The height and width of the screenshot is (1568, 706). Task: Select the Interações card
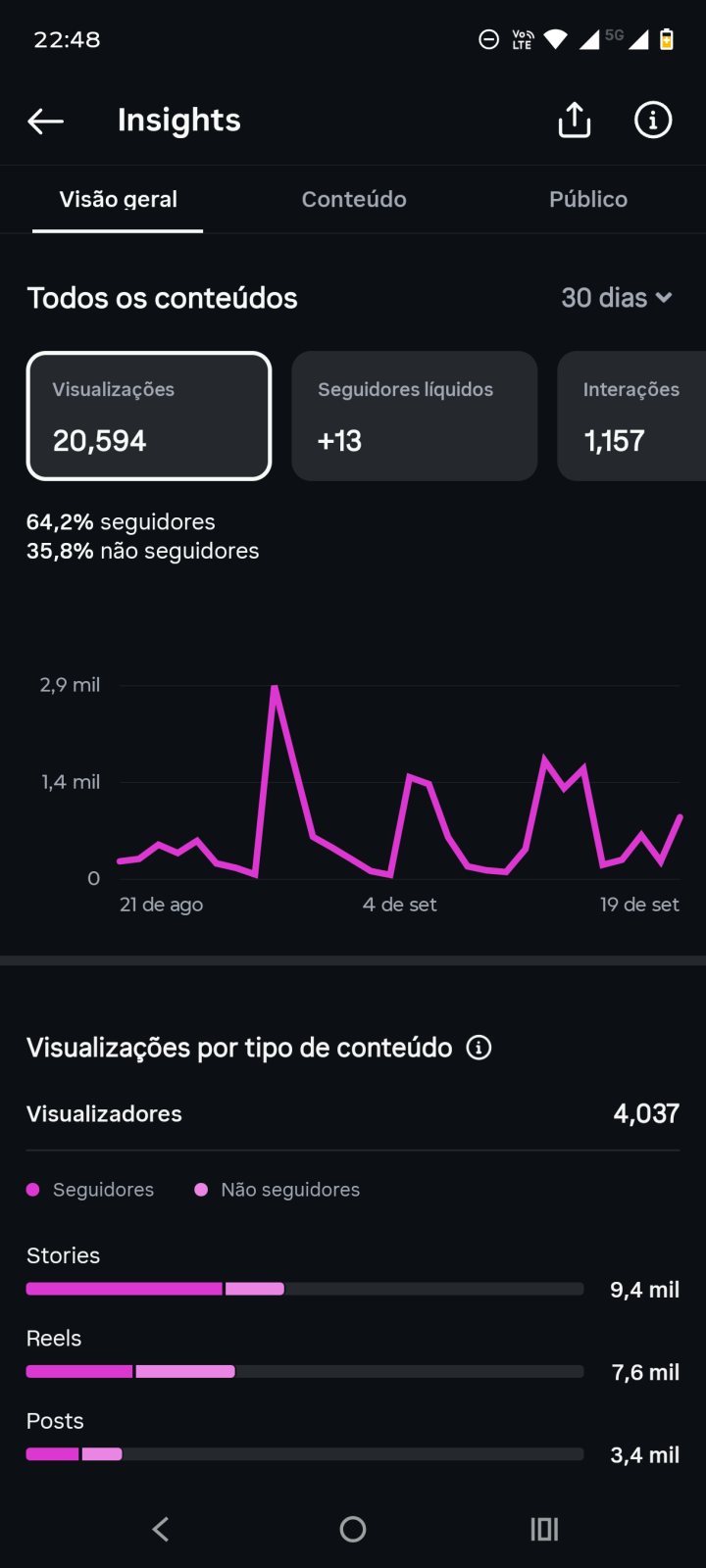pyautogui.click(x=631, y=416)
